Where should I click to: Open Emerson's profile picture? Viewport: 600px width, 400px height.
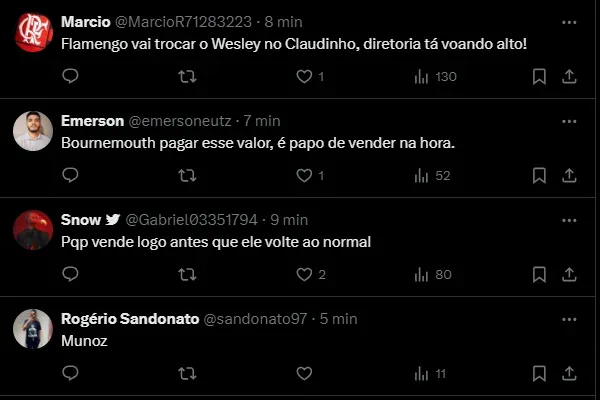click(32, 132)
